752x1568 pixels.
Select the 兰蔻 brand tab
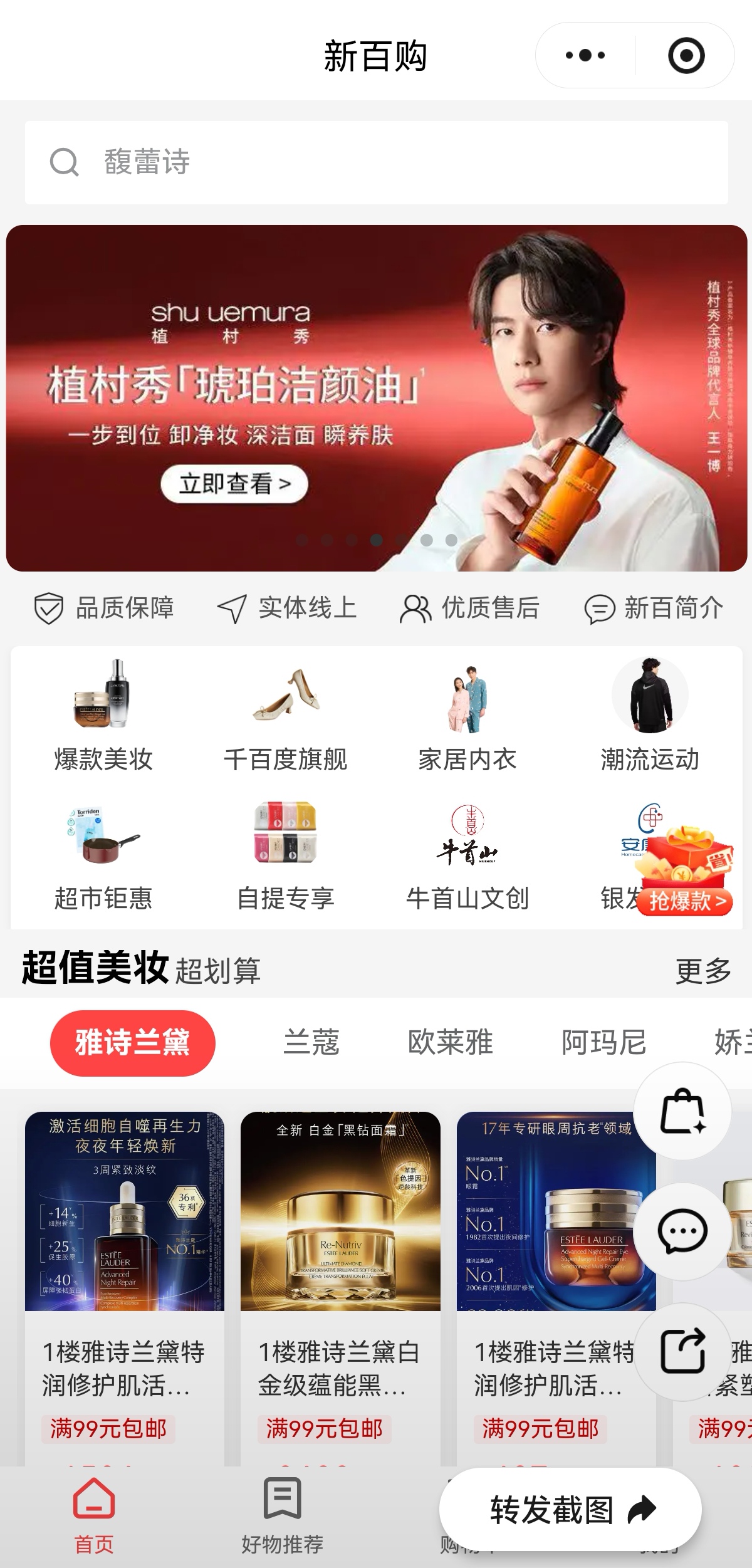(311, 1043)
